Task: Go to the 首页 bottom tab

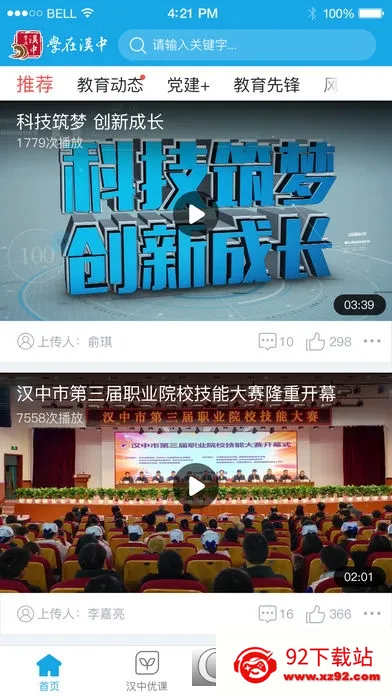Action: point(49,672)
